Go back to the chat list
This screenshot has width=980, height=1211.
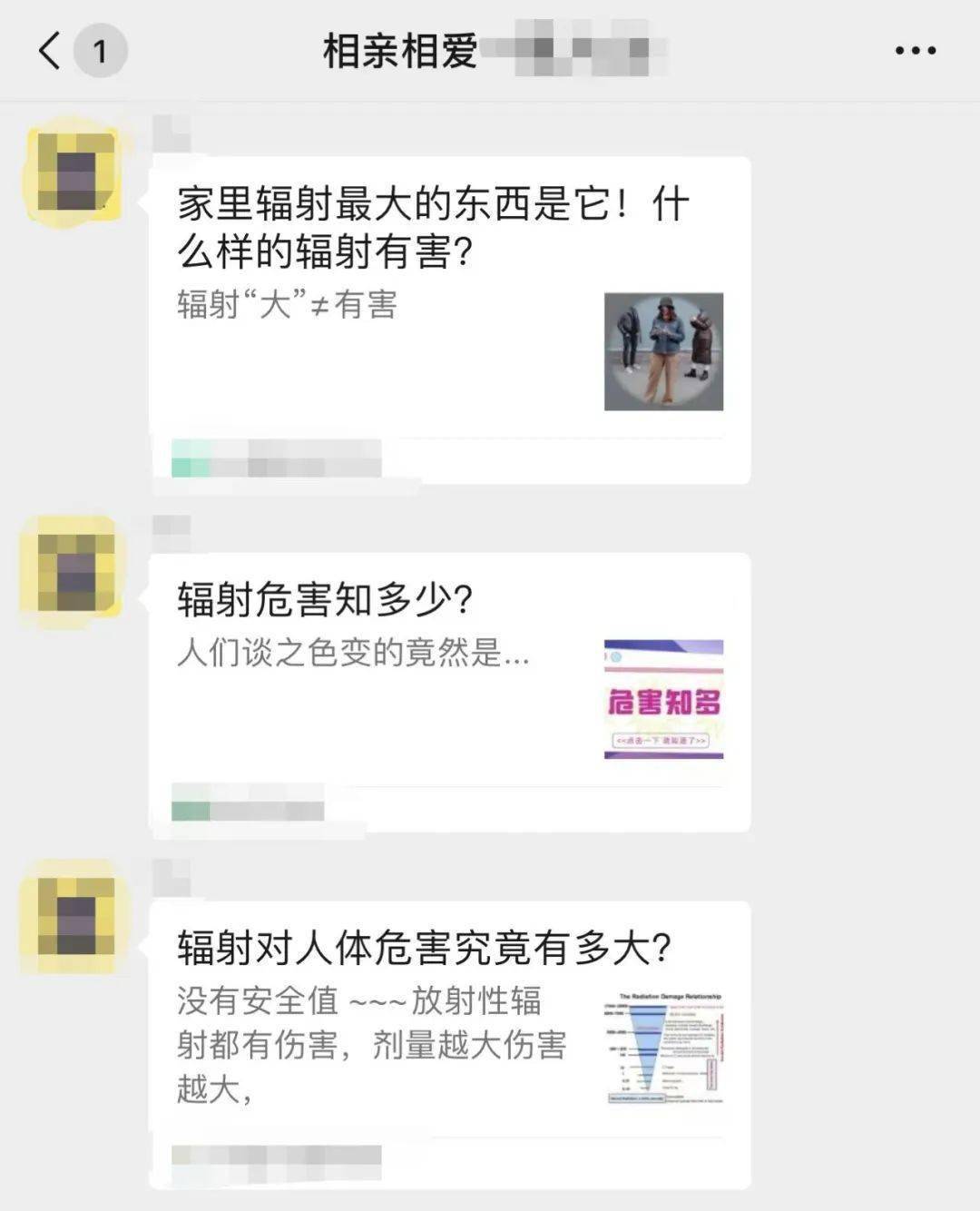51,51
